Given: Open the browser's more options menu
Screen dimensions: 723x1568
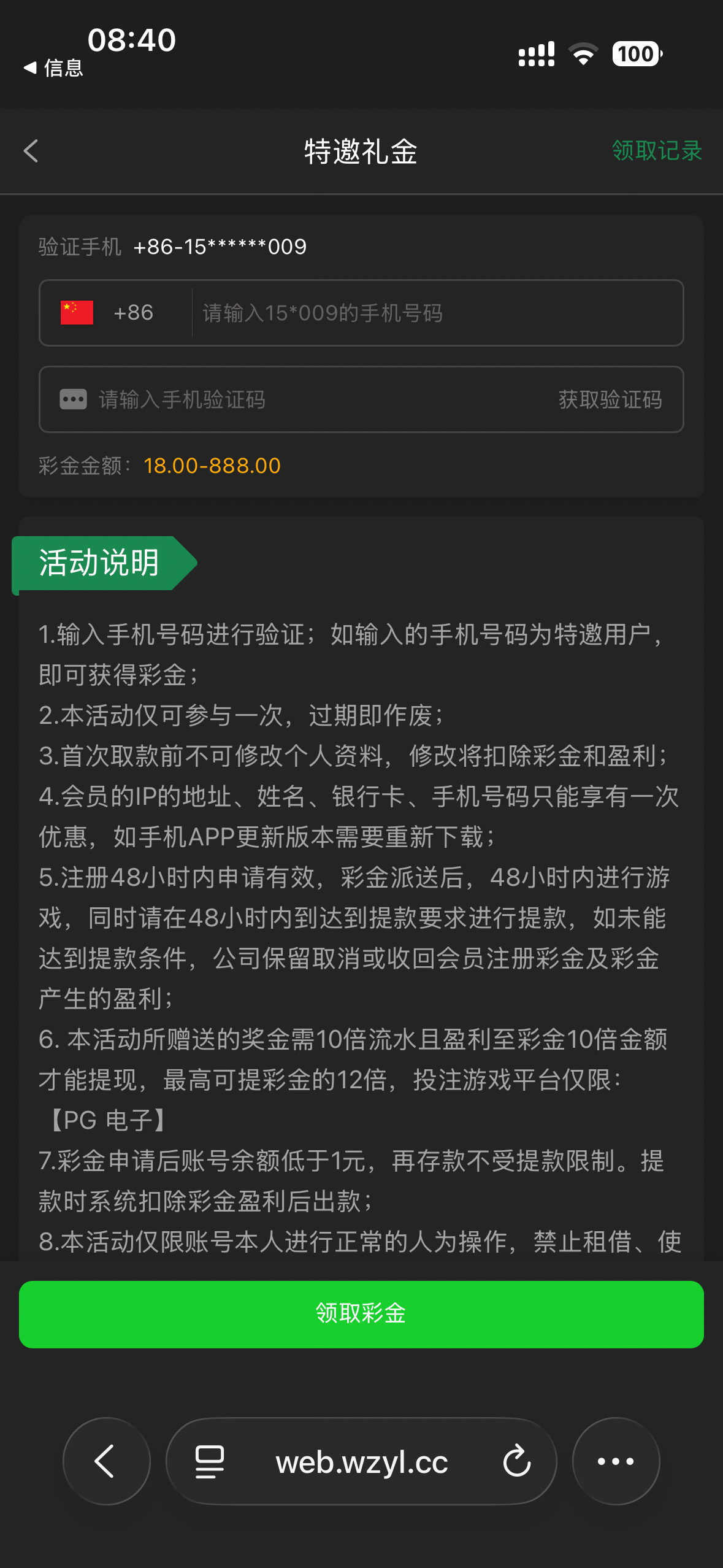Looking at the screenshot, I should click(616, 1461).
